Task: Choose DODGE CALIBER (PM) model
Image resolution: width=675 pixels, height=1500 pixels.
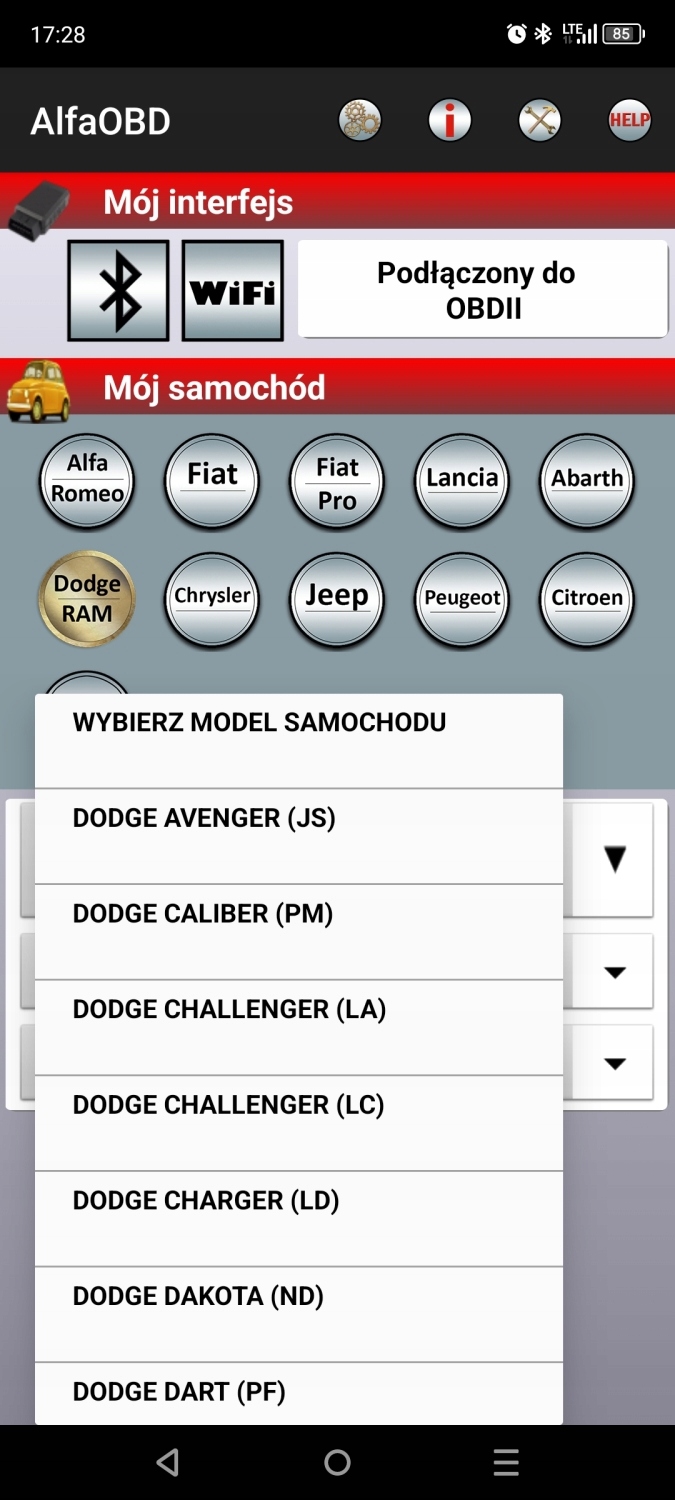Action: click(x=298, y=931)
